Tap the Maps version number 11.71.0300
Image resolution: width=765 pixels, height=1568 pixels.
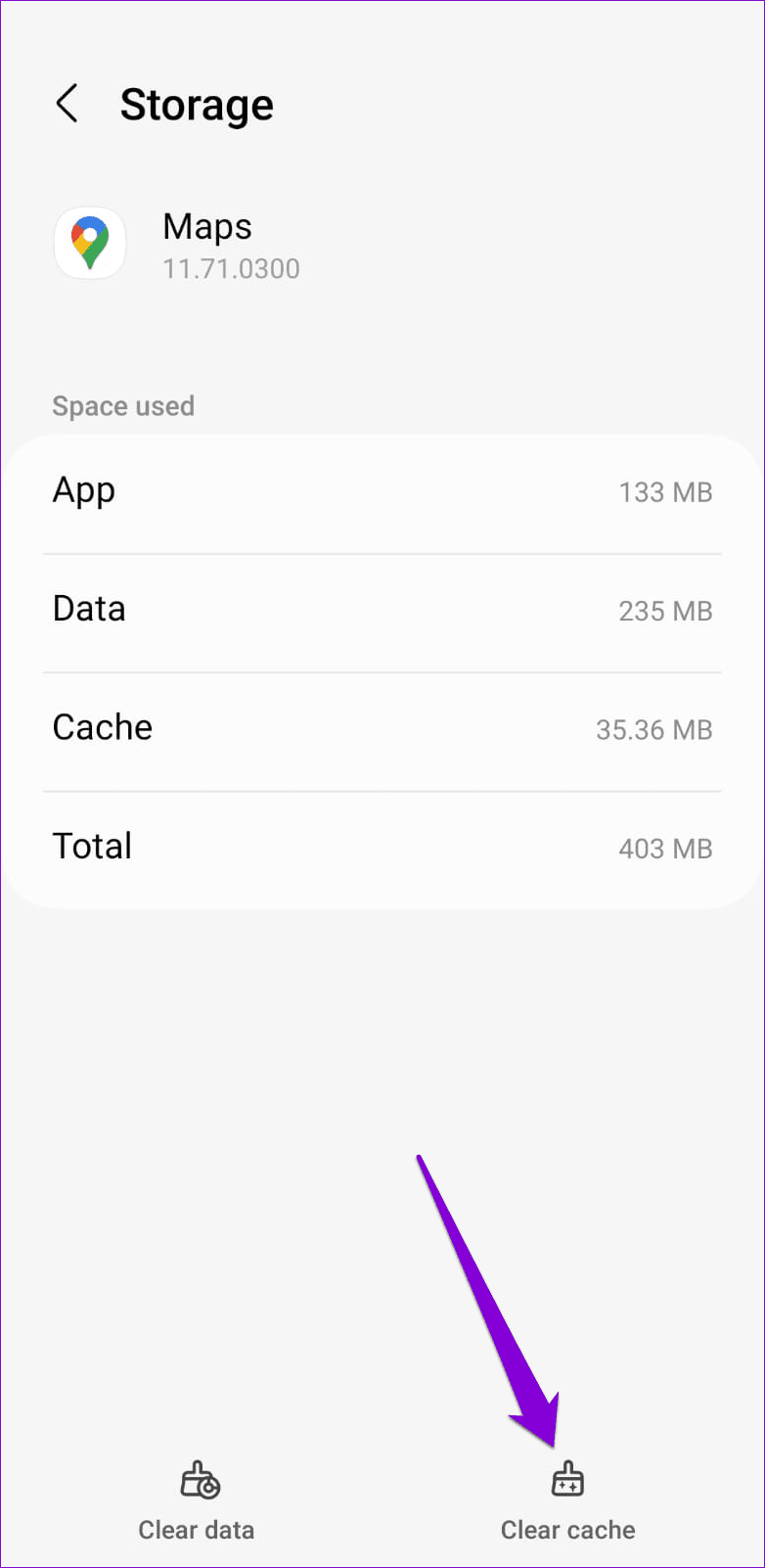tap(232, 268)
